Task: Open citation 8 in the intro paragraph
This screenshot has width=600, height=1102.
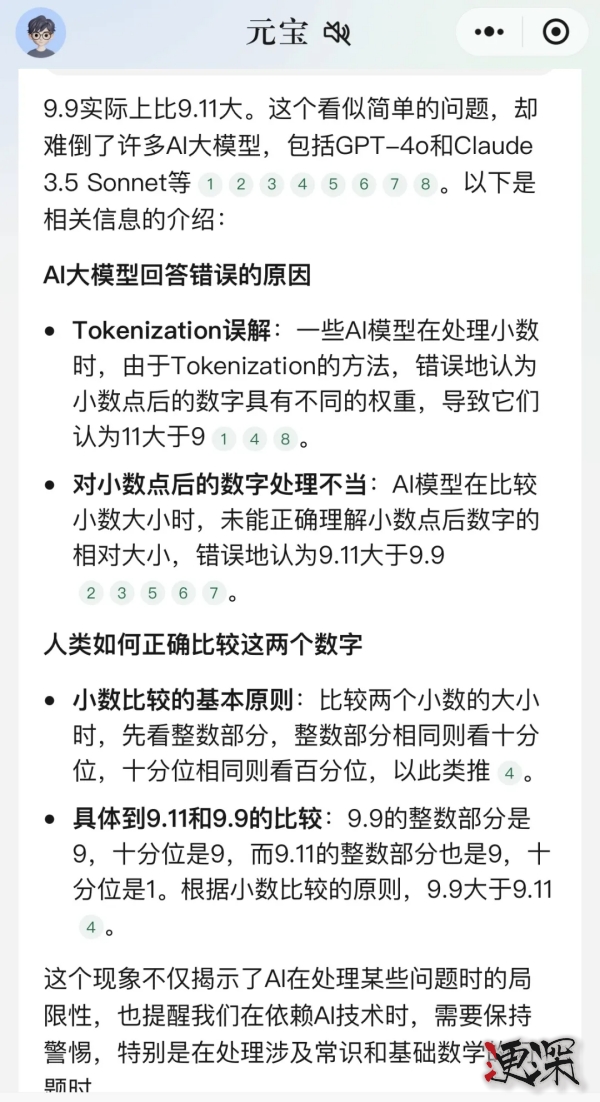Action: pos(426,184)
